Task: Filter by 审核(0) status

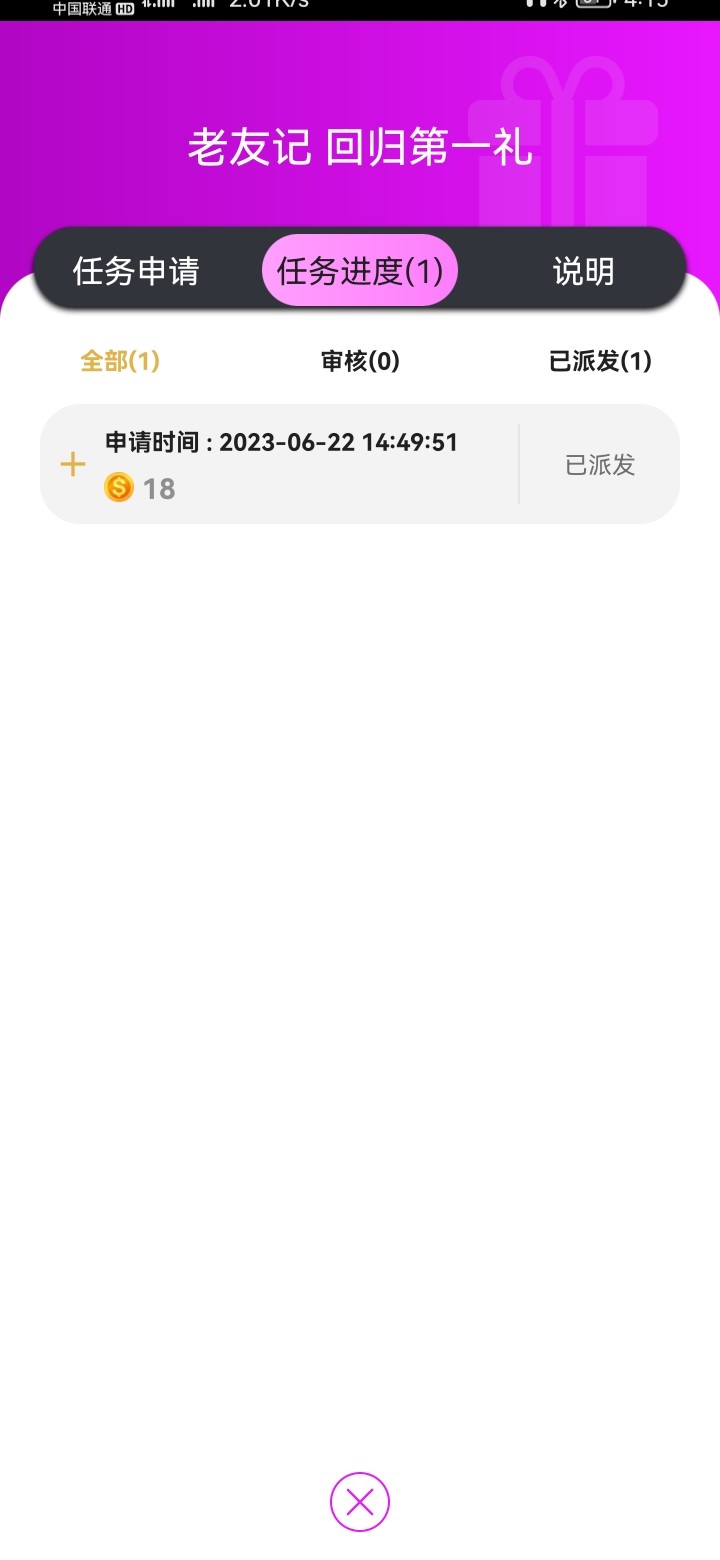Action: click(360, 361)
